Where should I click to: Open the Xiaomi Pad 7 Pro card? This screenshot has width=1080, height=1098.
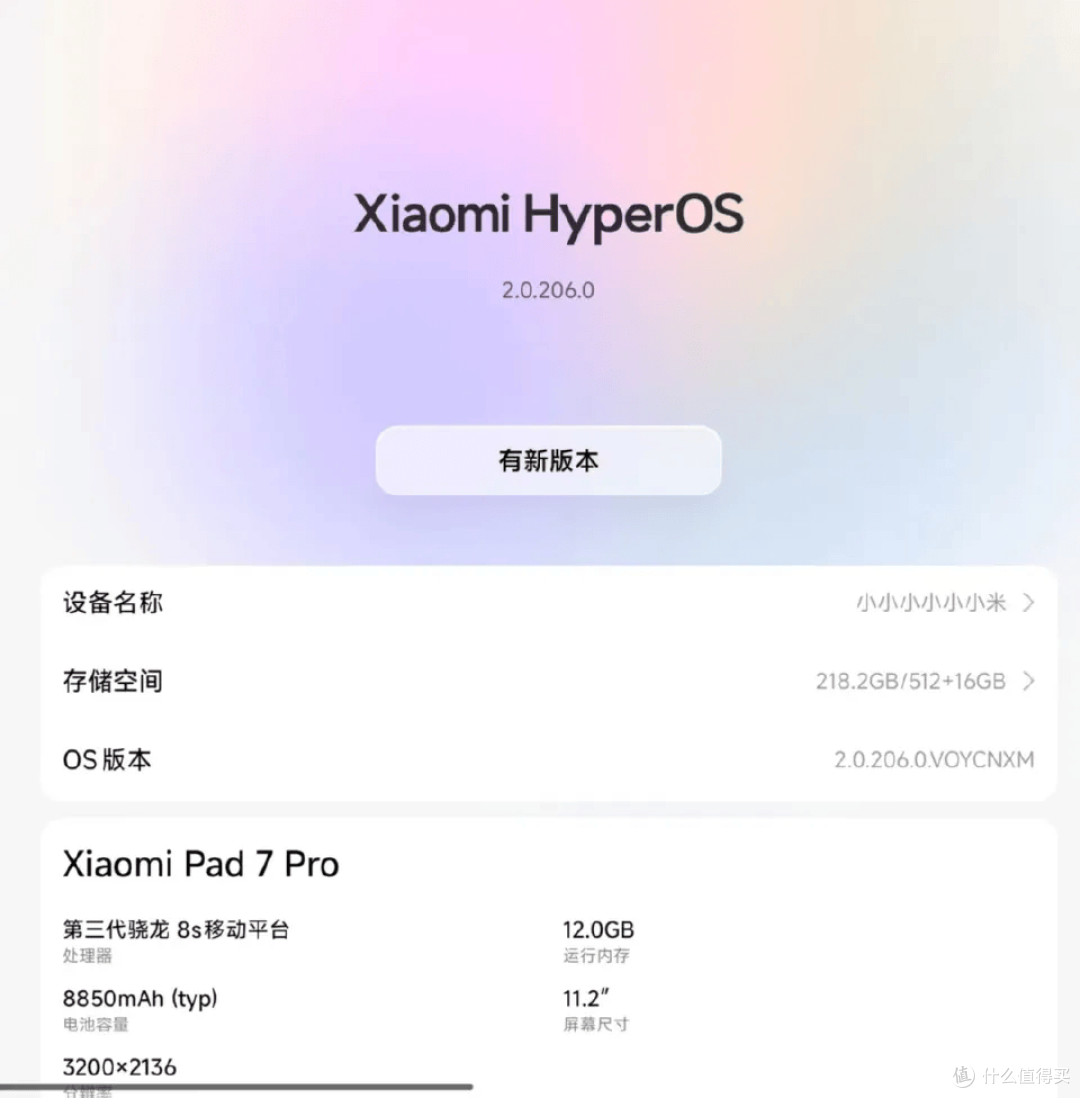point(201,864)
